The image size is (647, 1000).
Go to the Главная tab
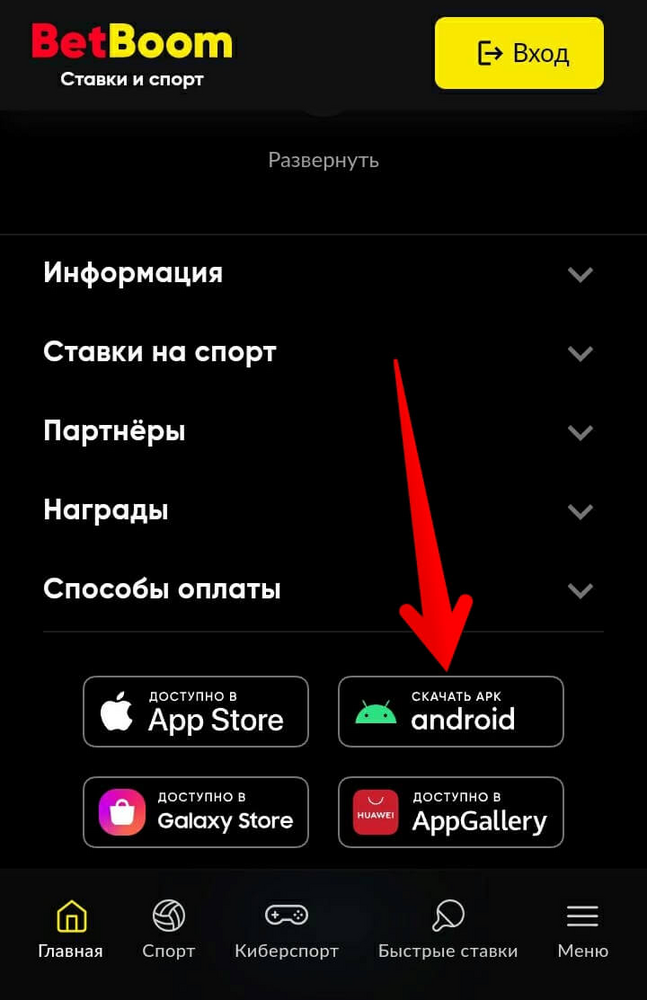(70, 930)
